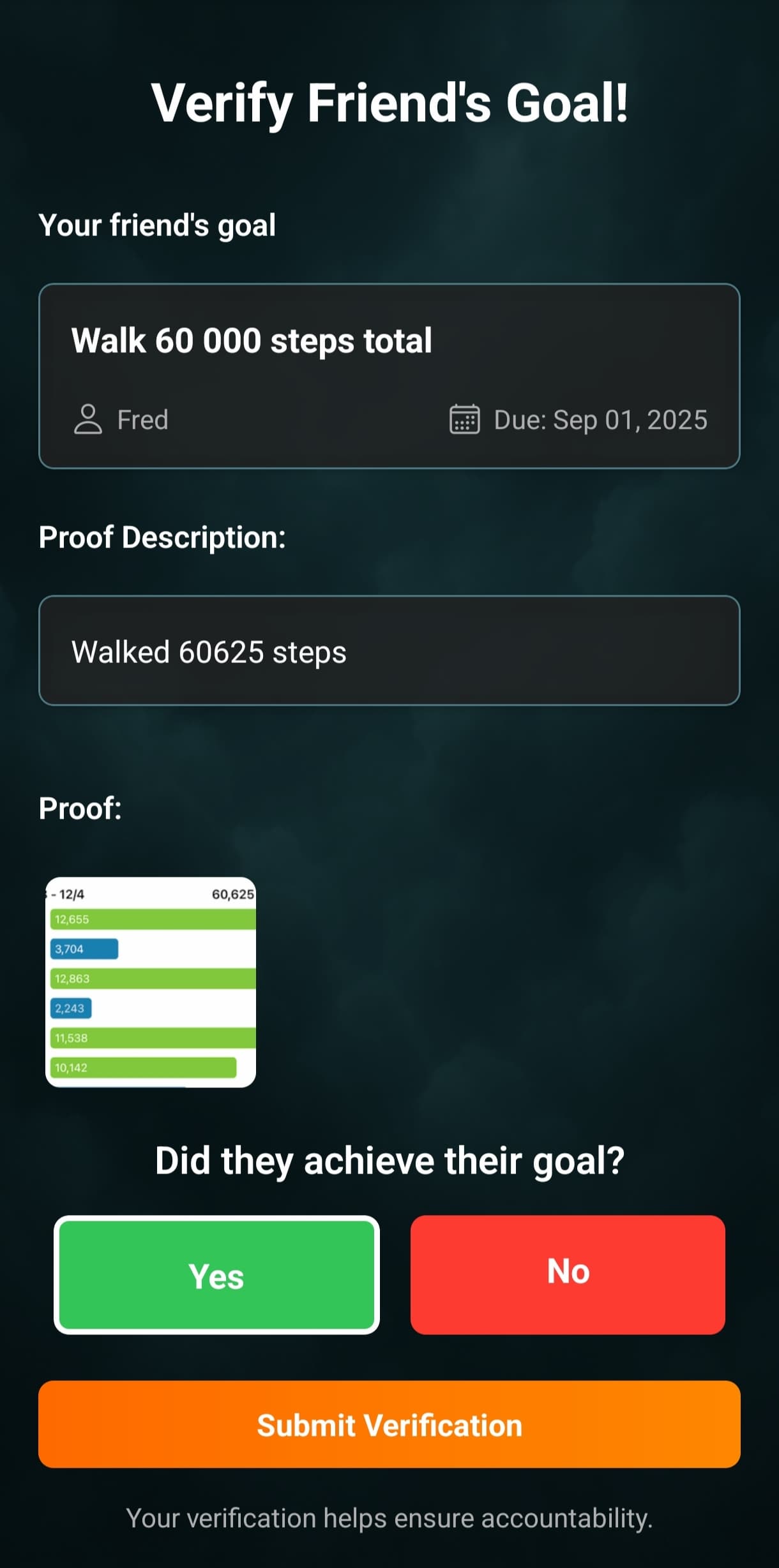The height and width of the screenshot is (1568, 779).
Task: Submit the verification
Action: point(390,1424)
